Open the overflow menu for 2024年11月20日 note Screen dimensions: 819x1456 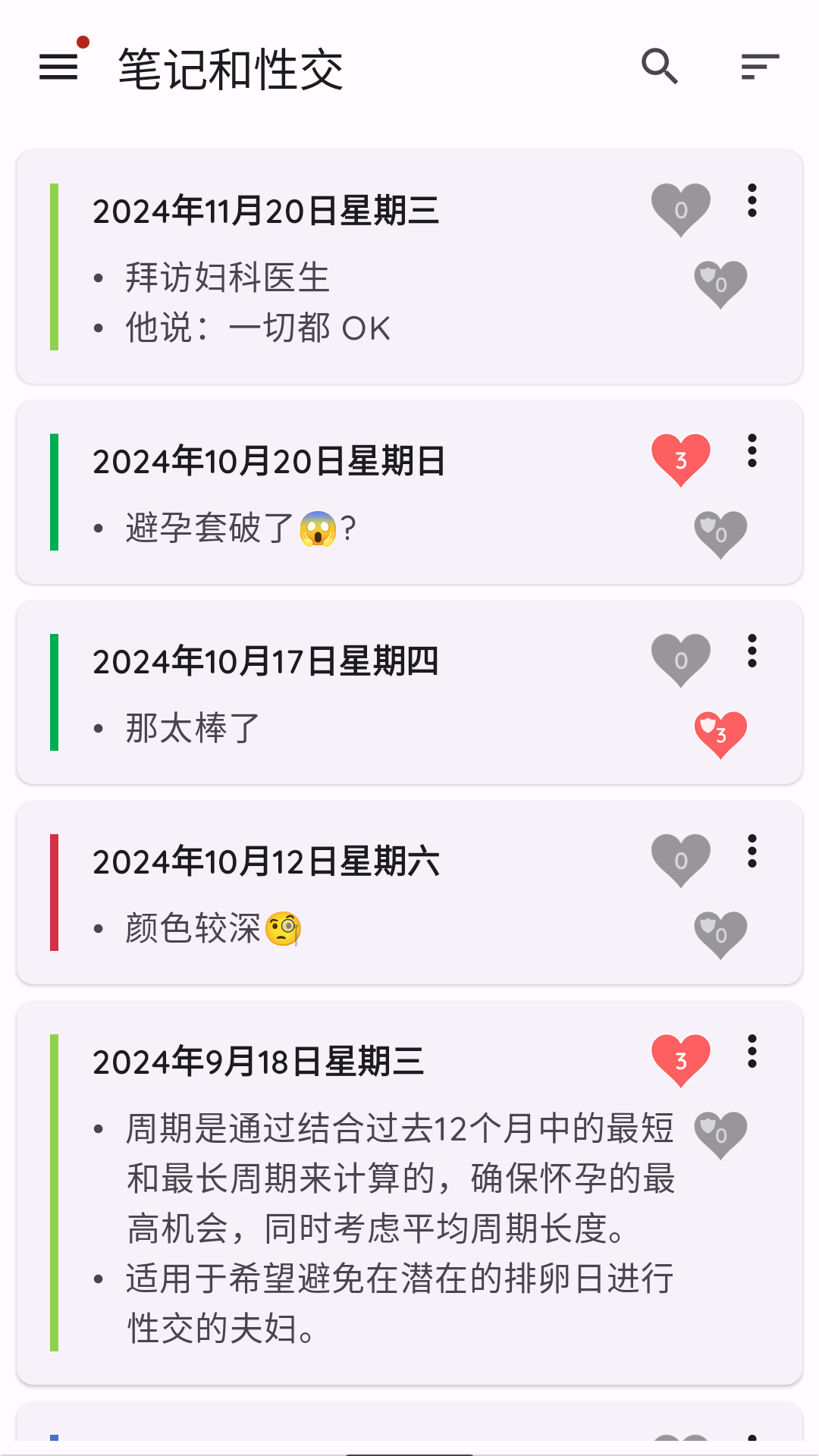pyautogui.click(x=752, y=200)
